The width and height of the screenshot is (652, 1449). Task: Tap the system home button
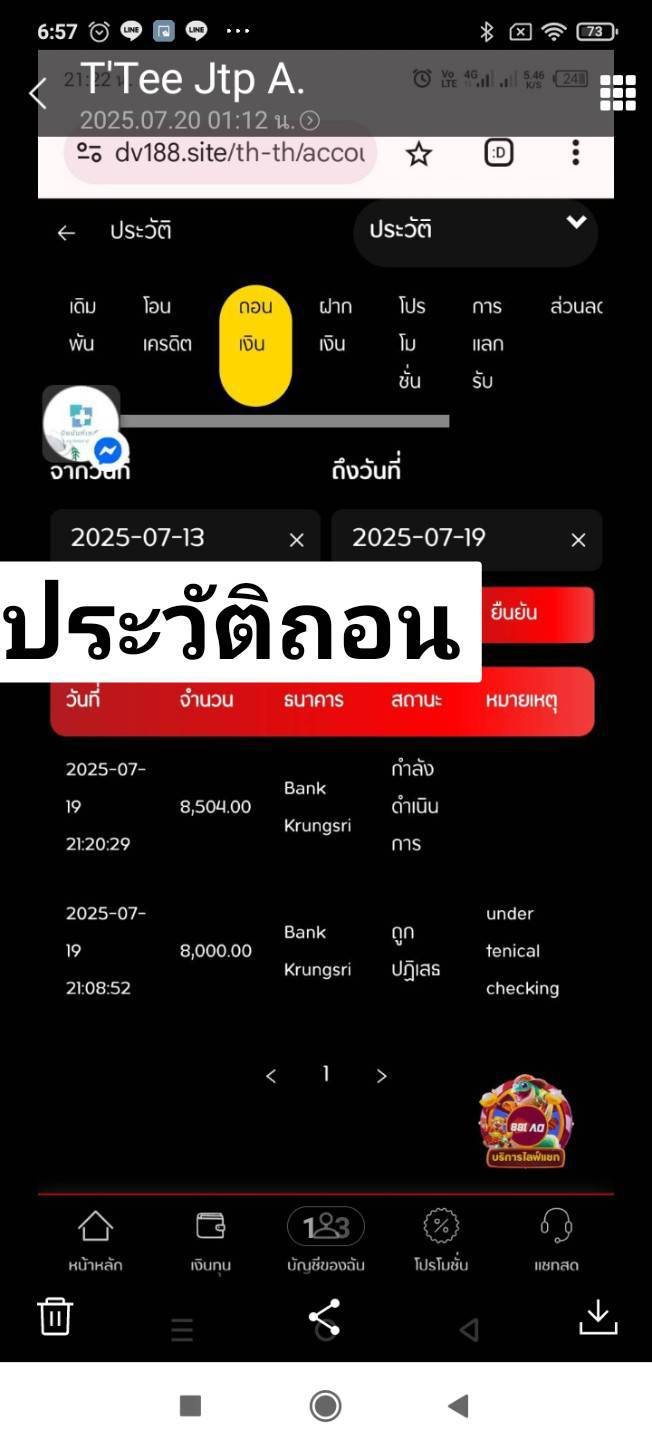(x=325, y=1405)
